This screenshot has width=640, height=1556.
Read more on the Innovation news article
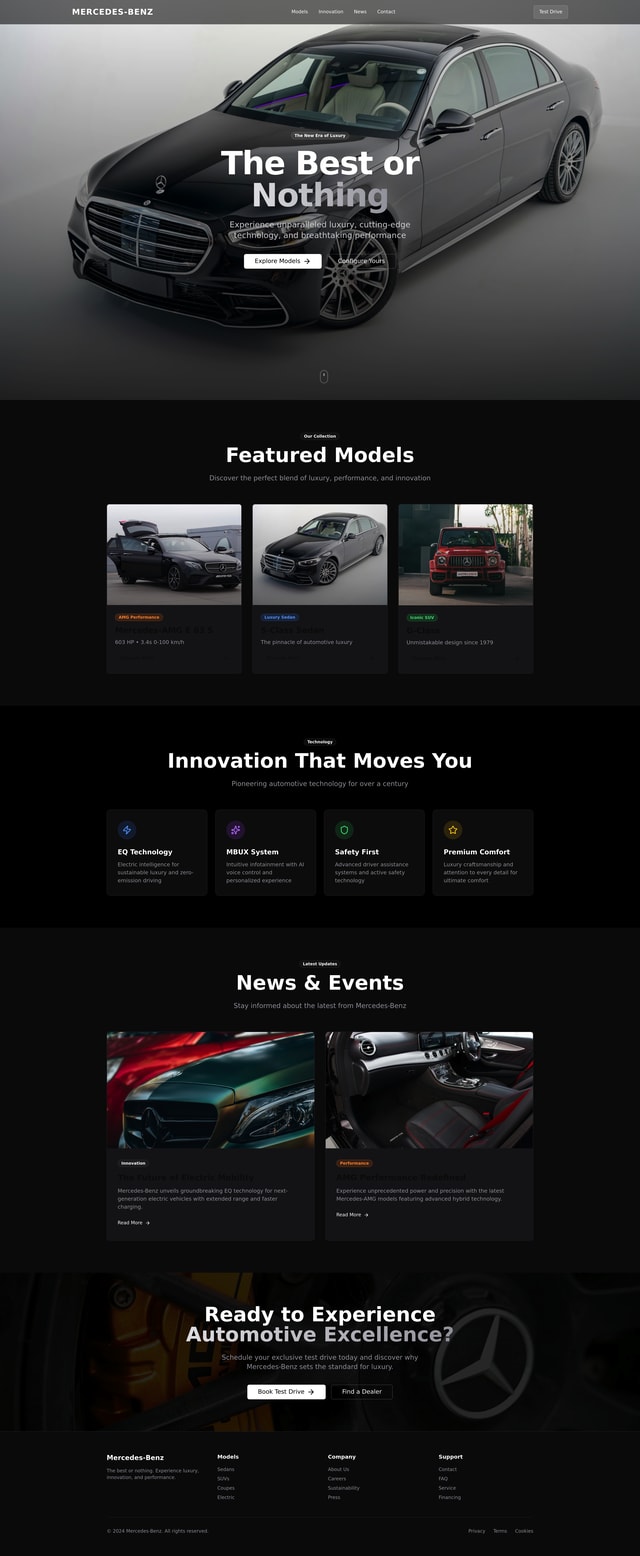pos(133,1223)
